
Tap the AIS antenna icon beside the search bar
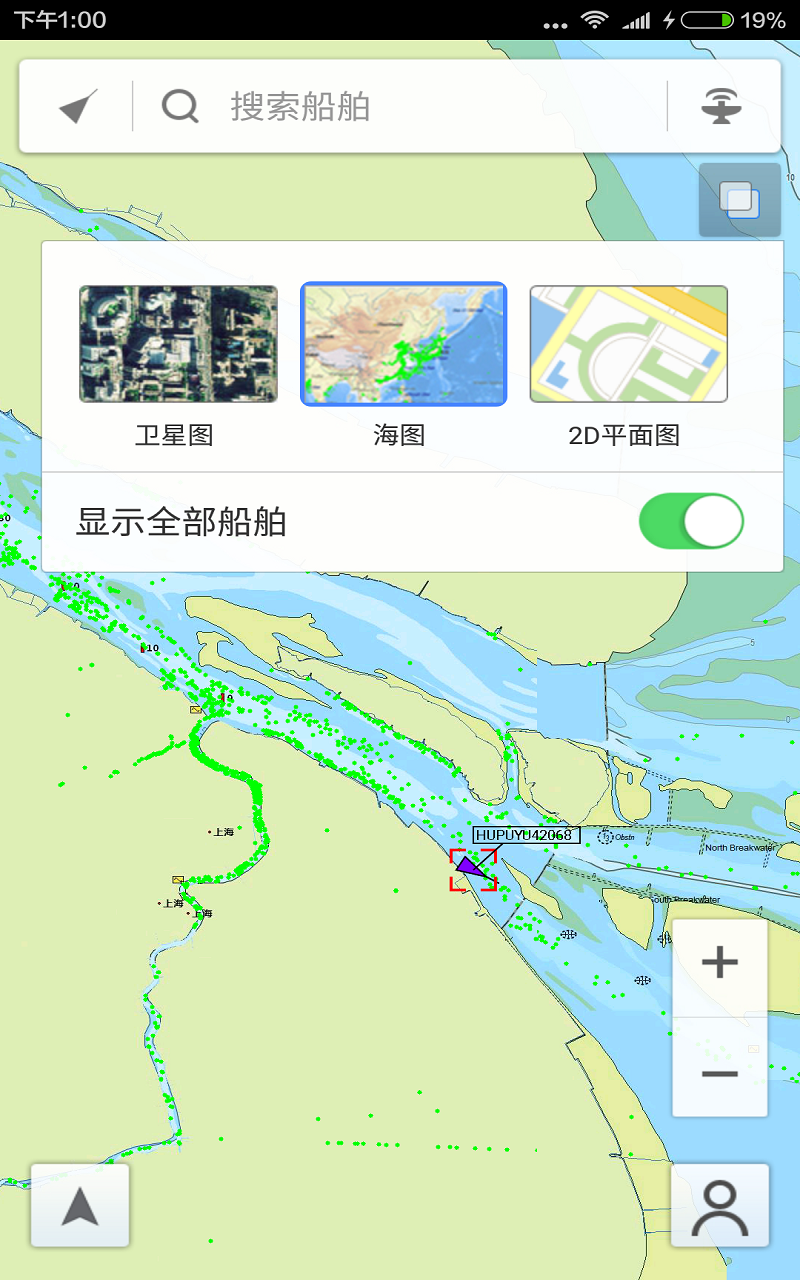tap(722, 104)
